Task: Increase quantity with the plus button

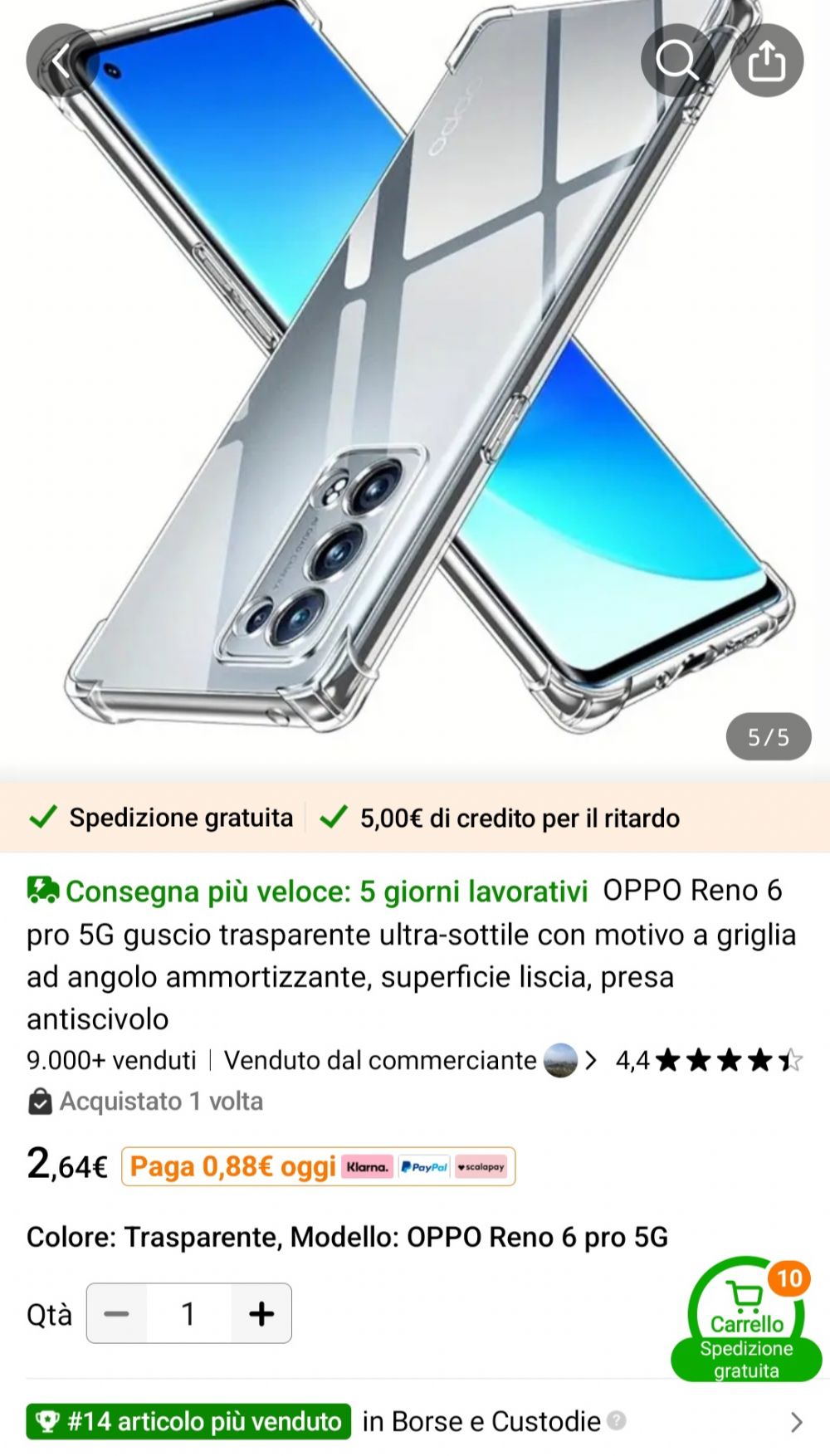Action: pyautogui.click(x=261, y=1313)
